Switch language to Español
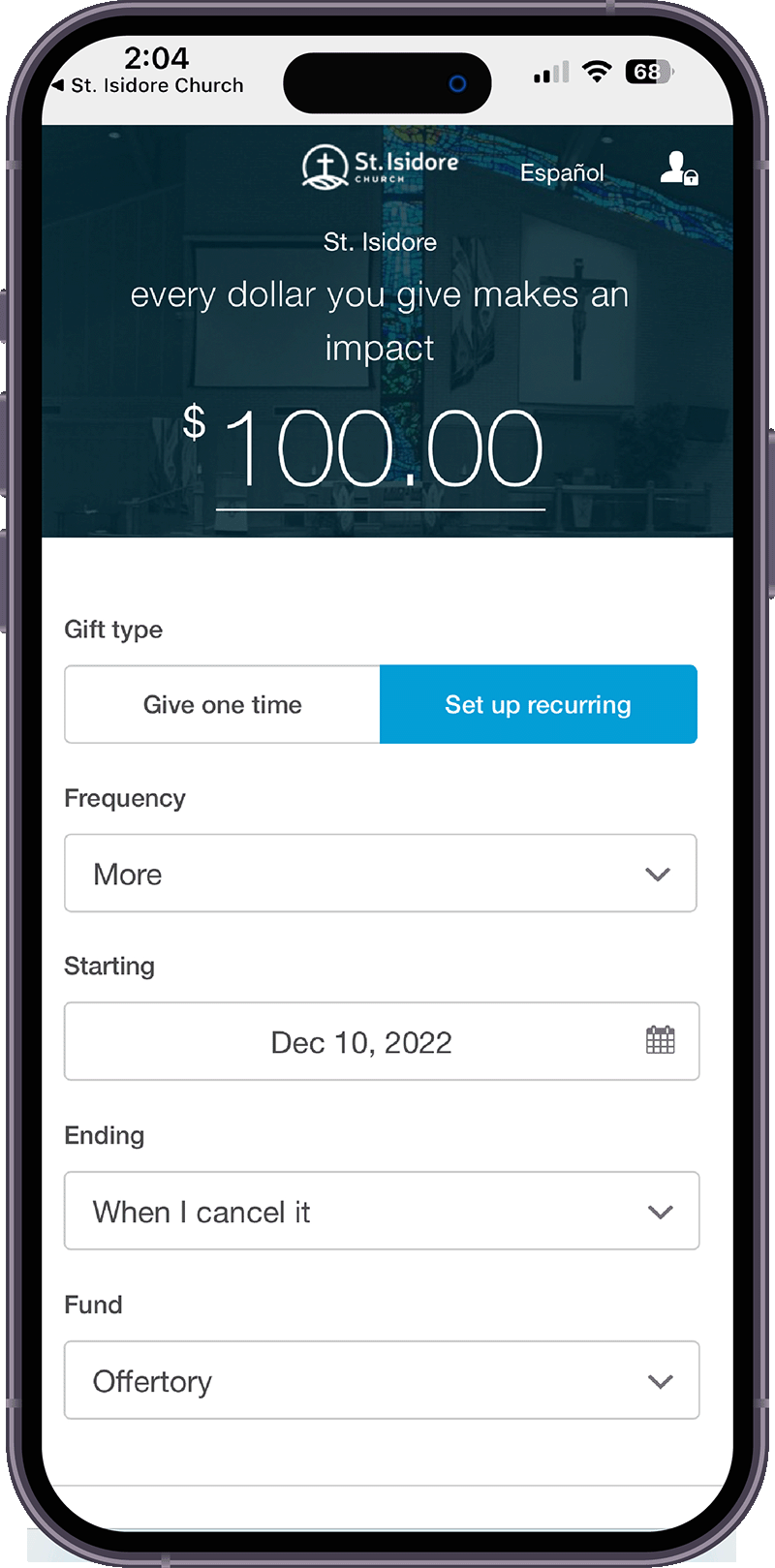Image resolution: width=775 pixels, height=1568 pixels. click(x=562, y=173)
